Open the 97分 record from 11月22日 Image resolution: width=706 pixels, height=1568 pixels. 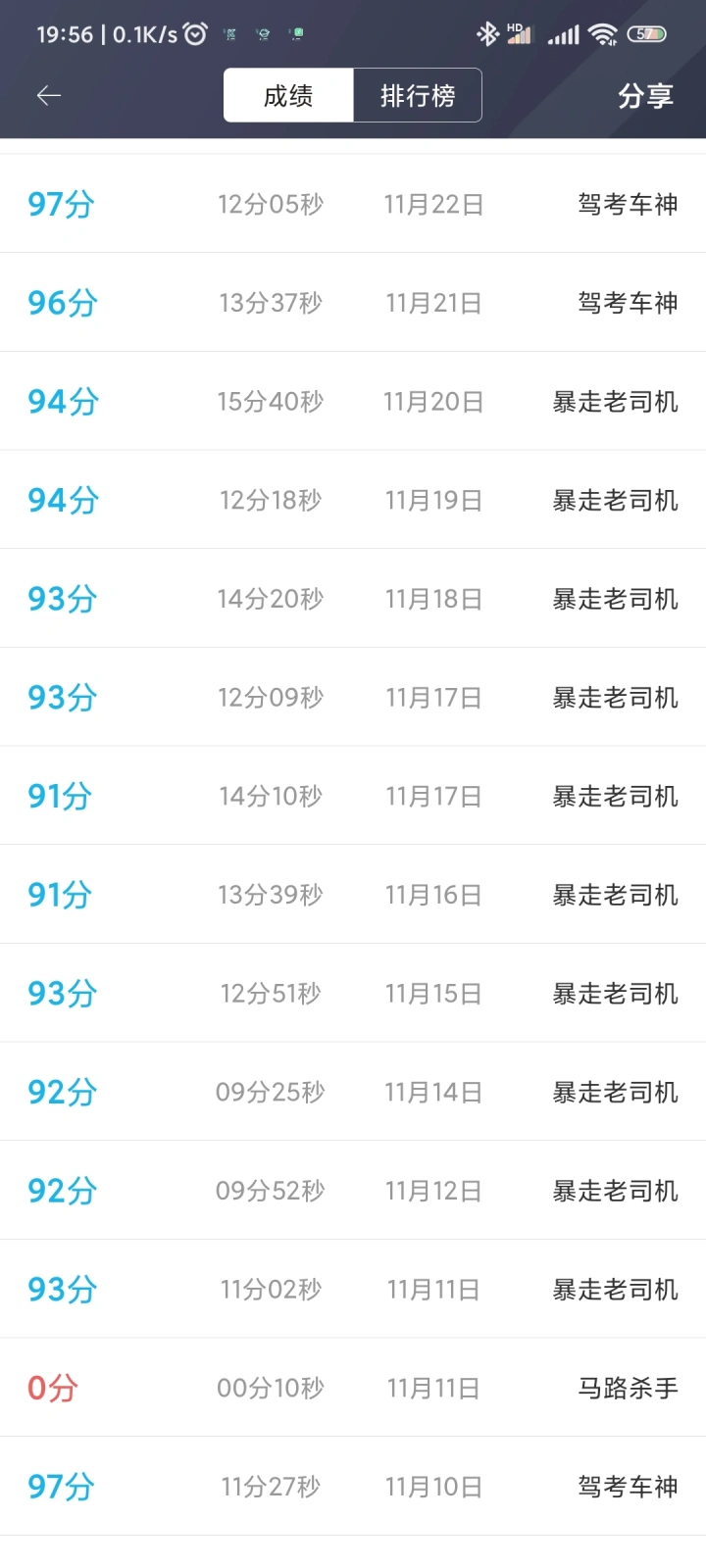353,204
